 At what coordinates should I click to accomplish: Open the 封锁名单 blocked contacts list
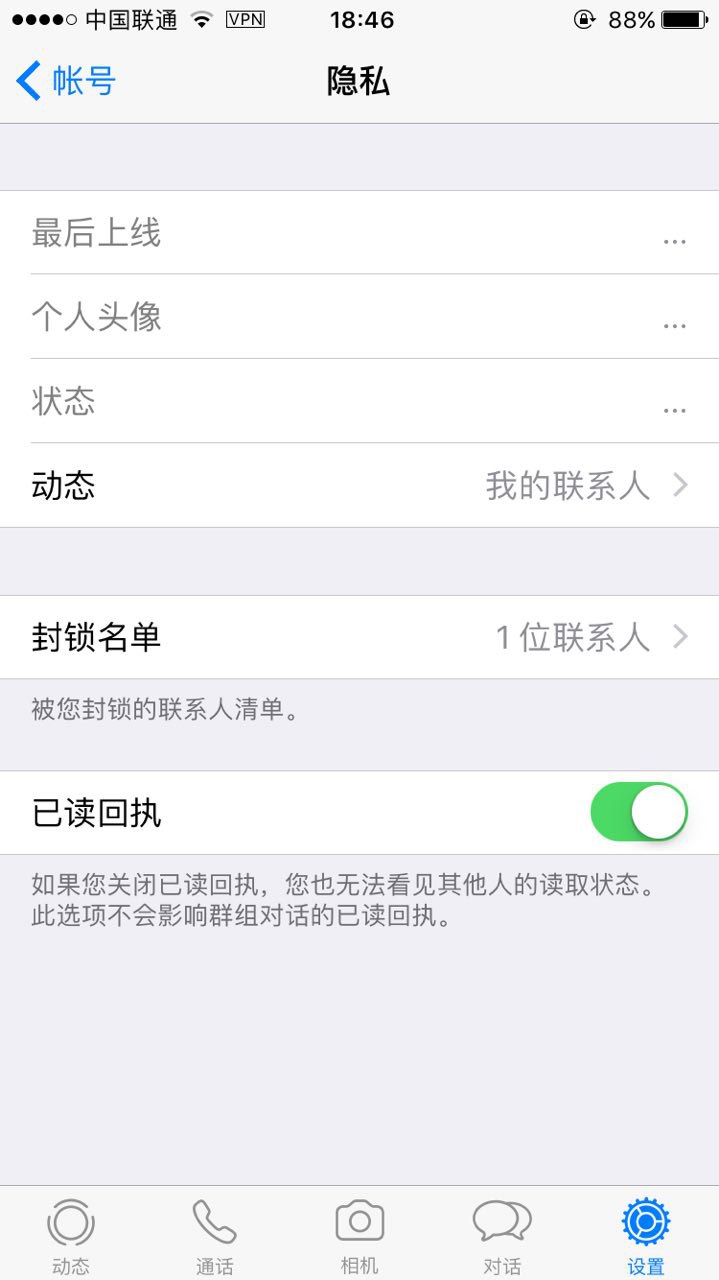[x=359, y=637]
